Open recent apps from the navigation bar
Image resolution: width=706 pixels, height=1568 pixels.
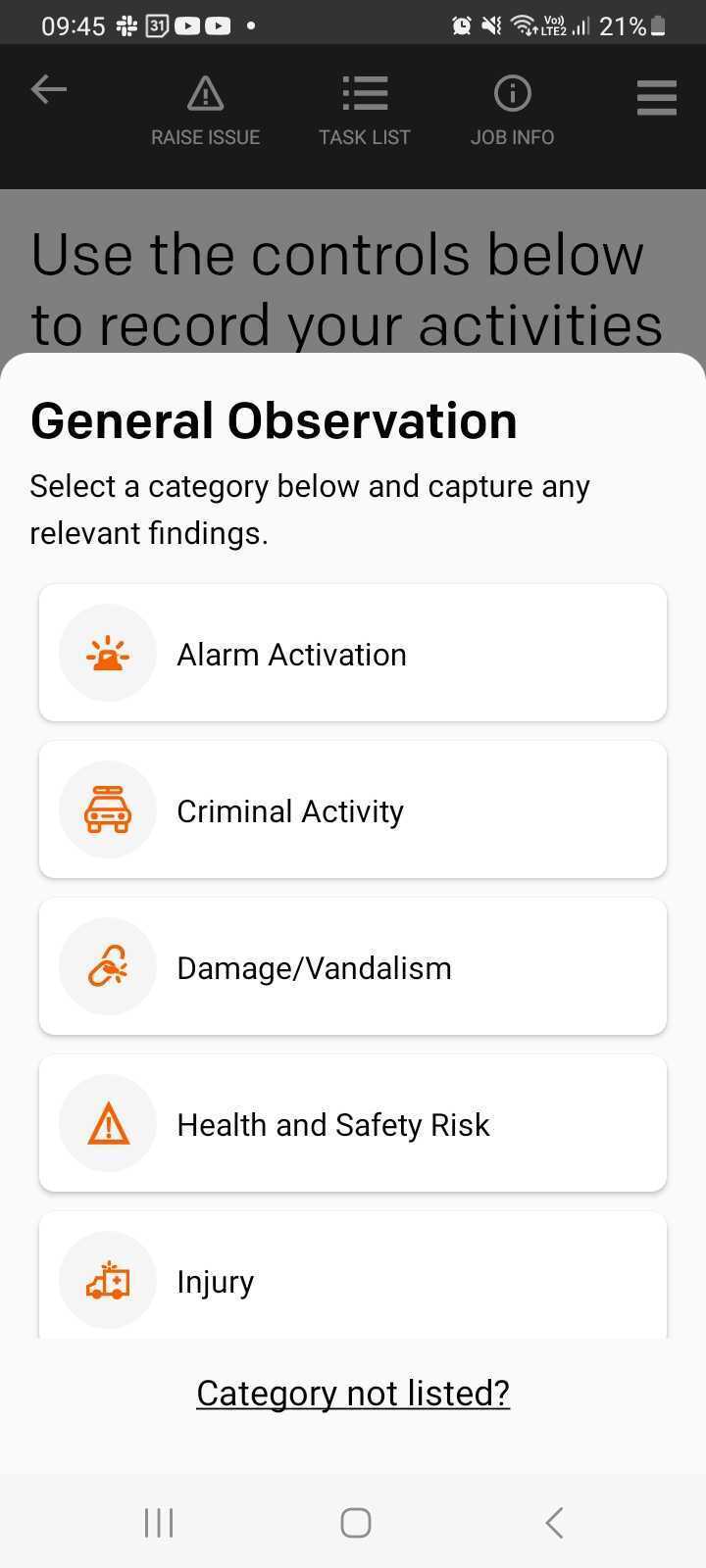point(159,1522)
